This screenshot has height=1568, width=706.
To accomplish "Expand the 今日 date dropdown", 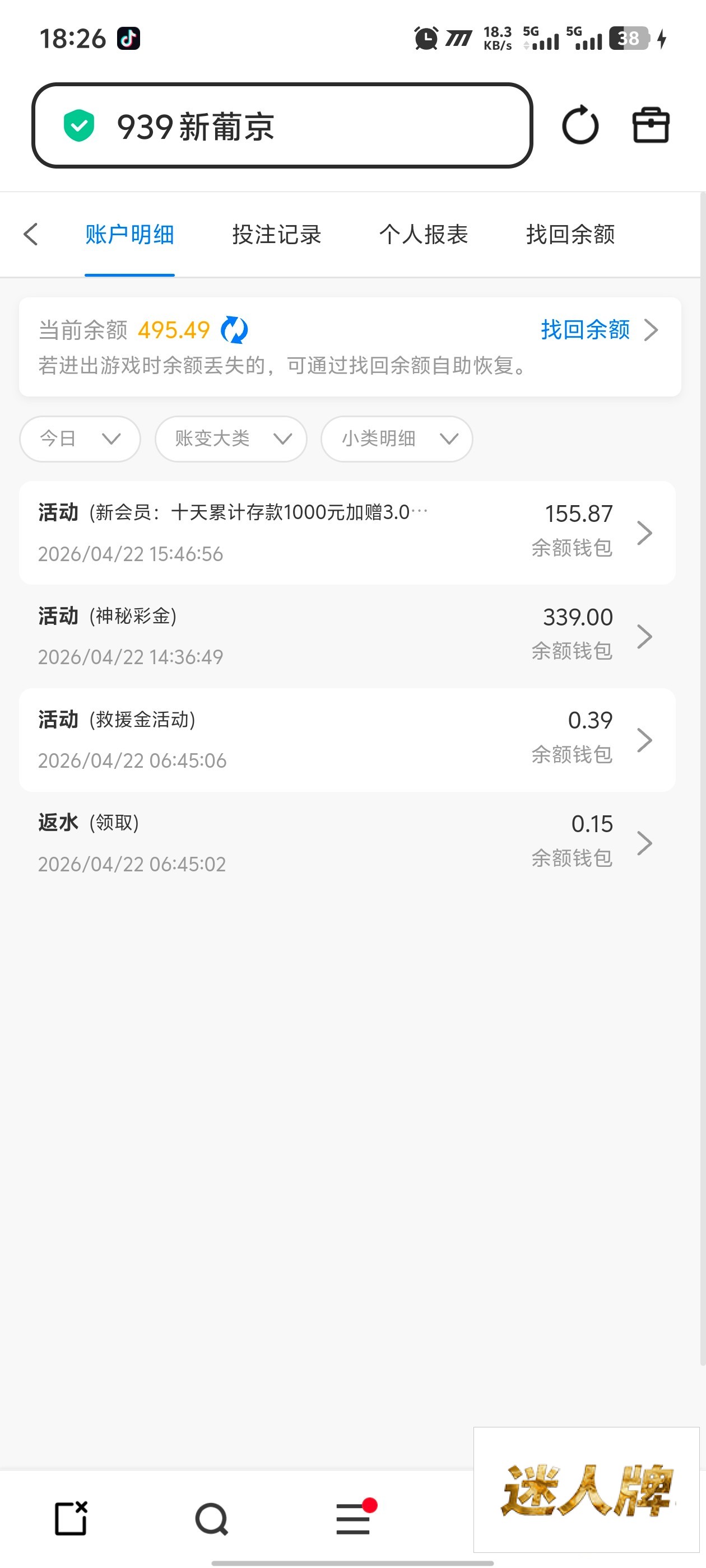I will point(80,438).
